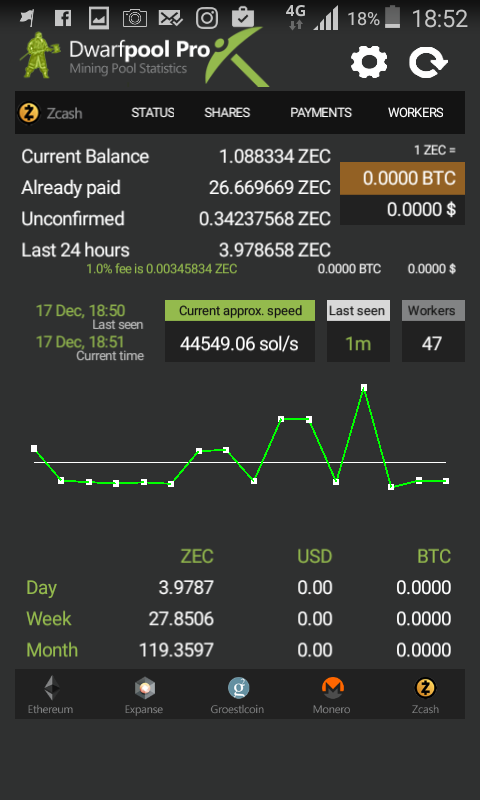Open the PAYMENTS tab
This screenshot has height=800, width=480.
pos(321,113)
